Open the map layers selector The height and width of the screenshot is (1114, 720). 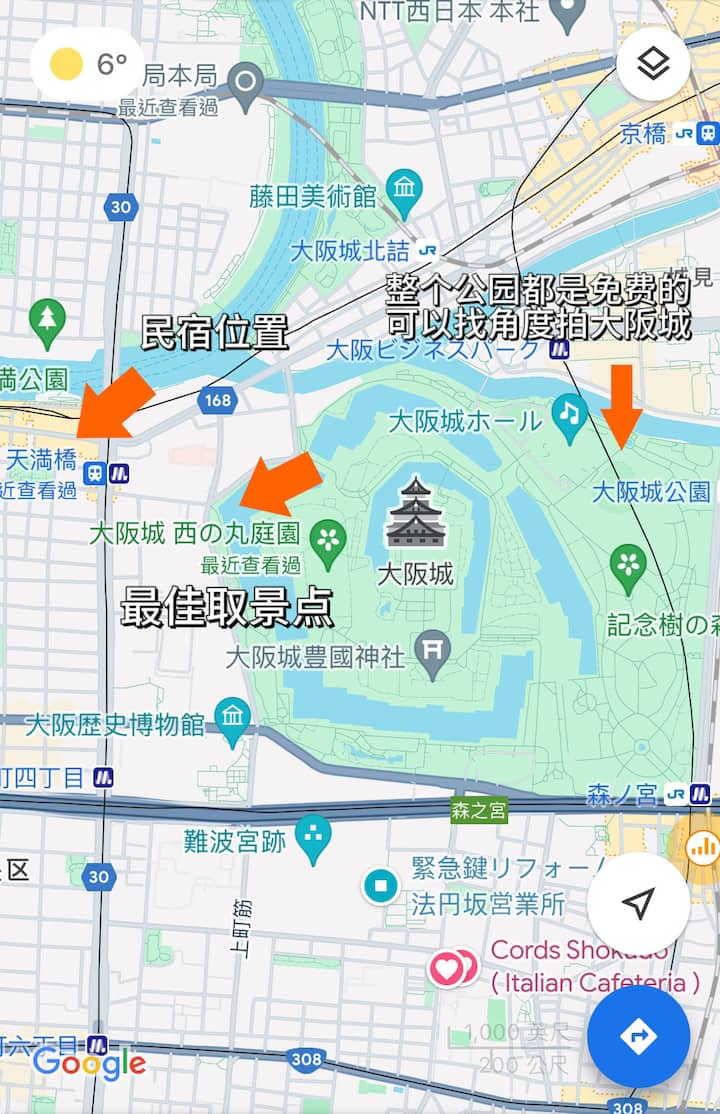(x=653, y=65)
